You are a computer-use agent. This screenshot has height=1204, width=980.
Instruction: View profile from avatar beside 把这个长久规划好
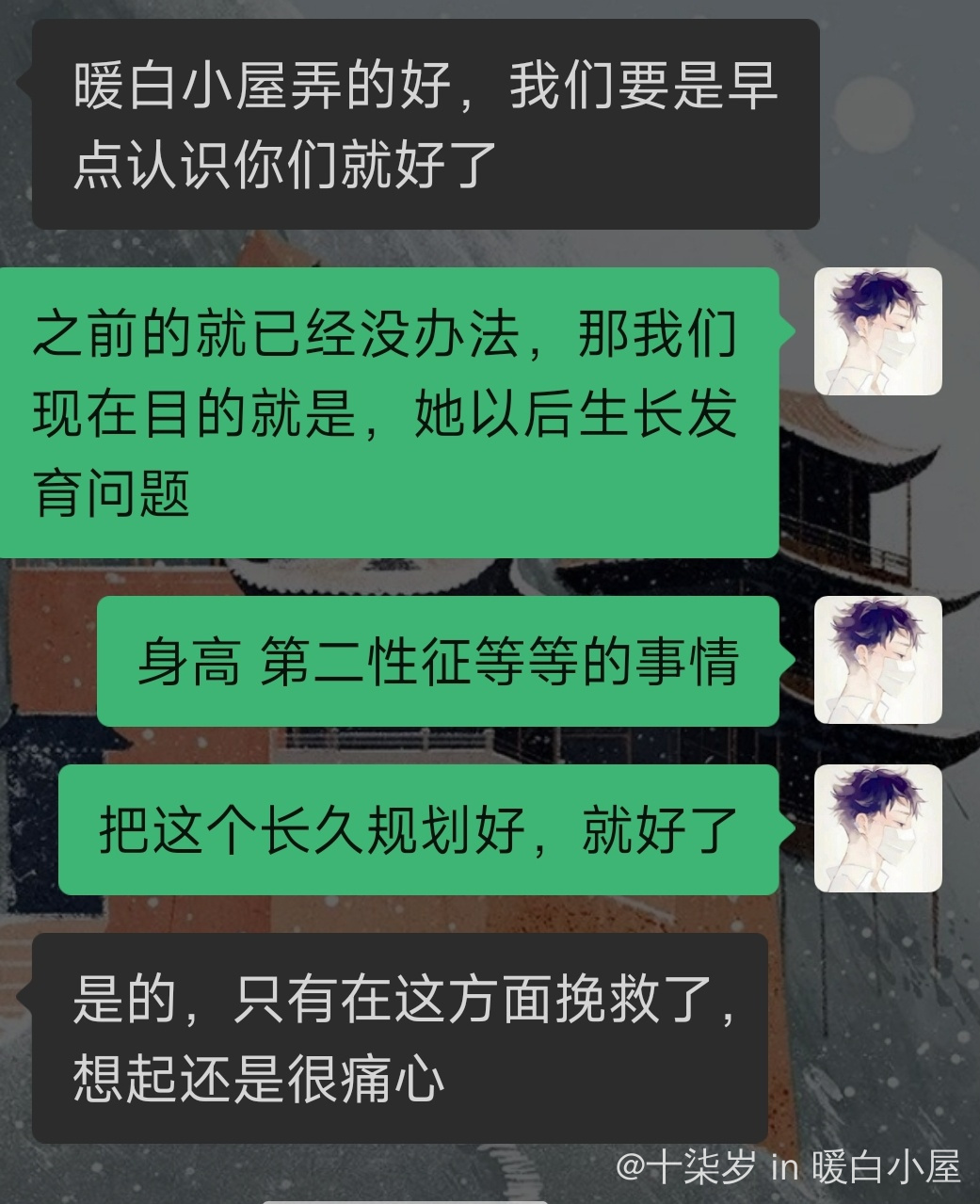coord(877,828)
